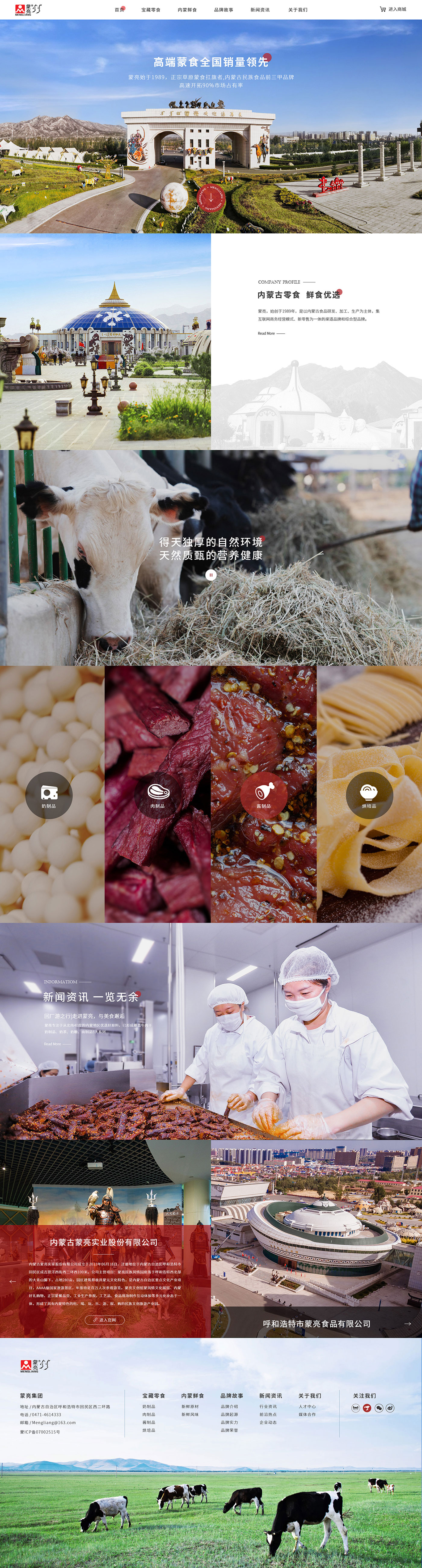422x1568 pixels.
Task: Open 人才中心 in the footer
Action: click(307, 1406)
